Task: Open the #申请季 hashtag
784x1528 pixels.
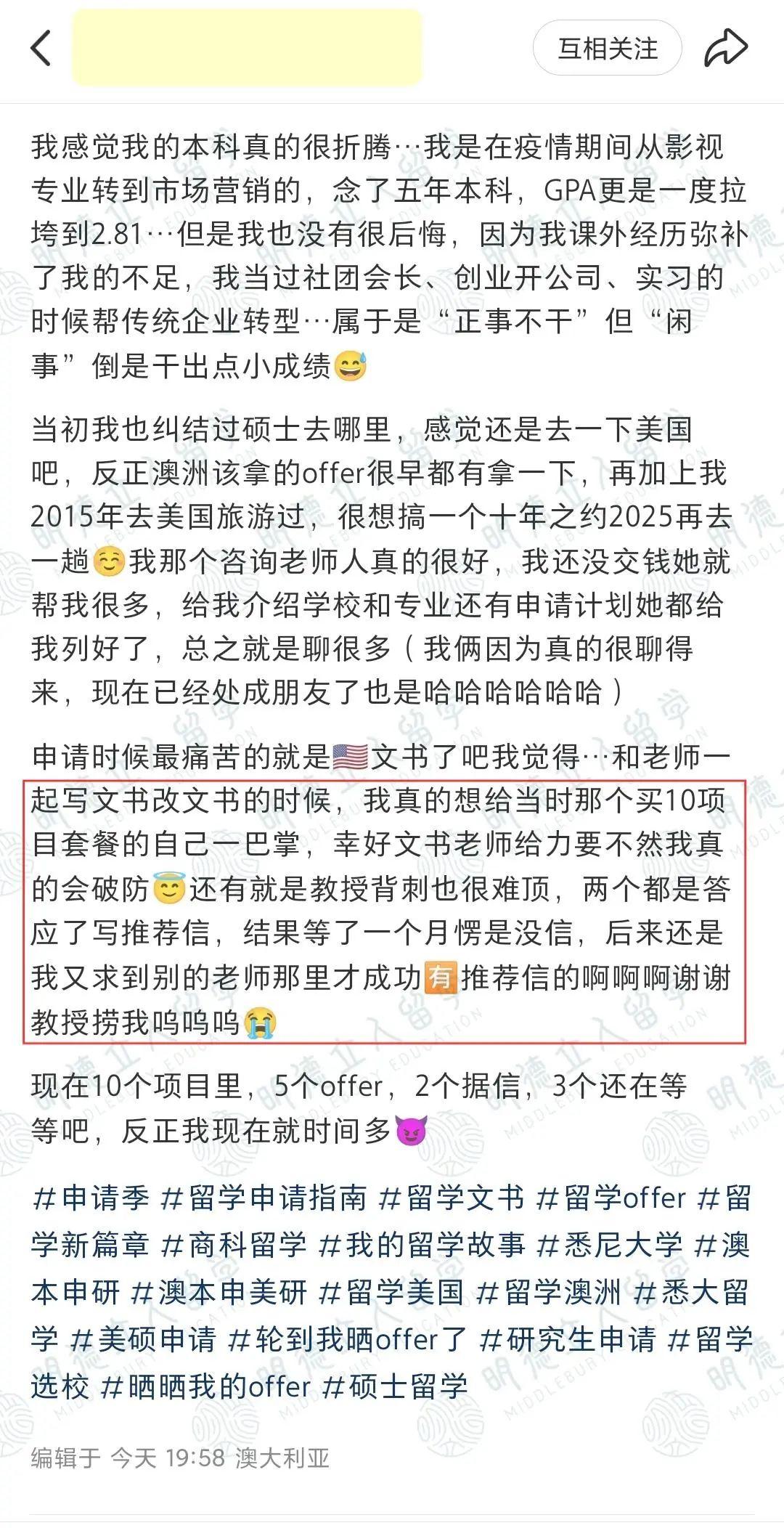Action: (x=91, y=1198)
